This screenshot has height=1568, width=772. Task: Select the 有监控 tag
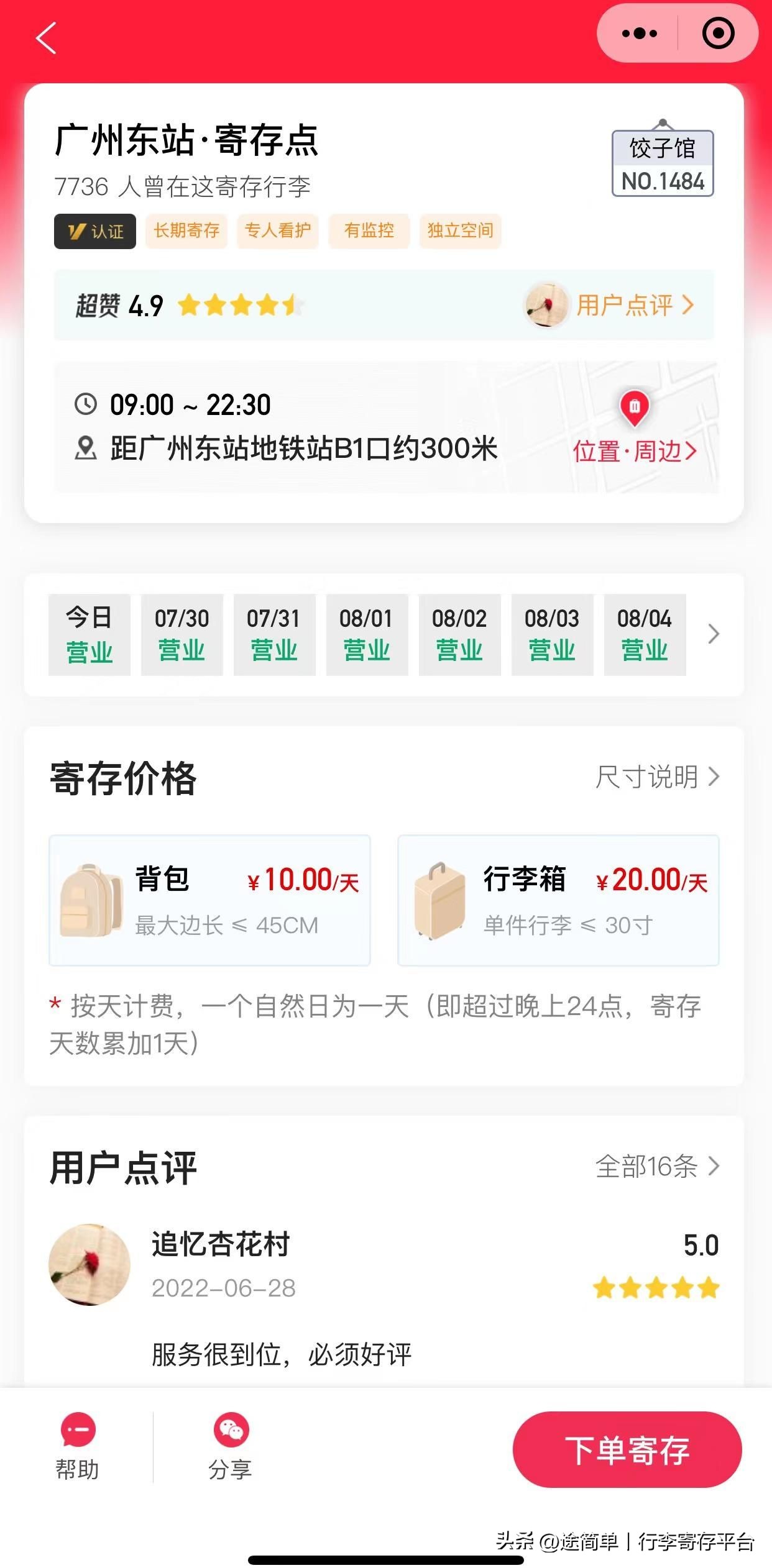368,230
